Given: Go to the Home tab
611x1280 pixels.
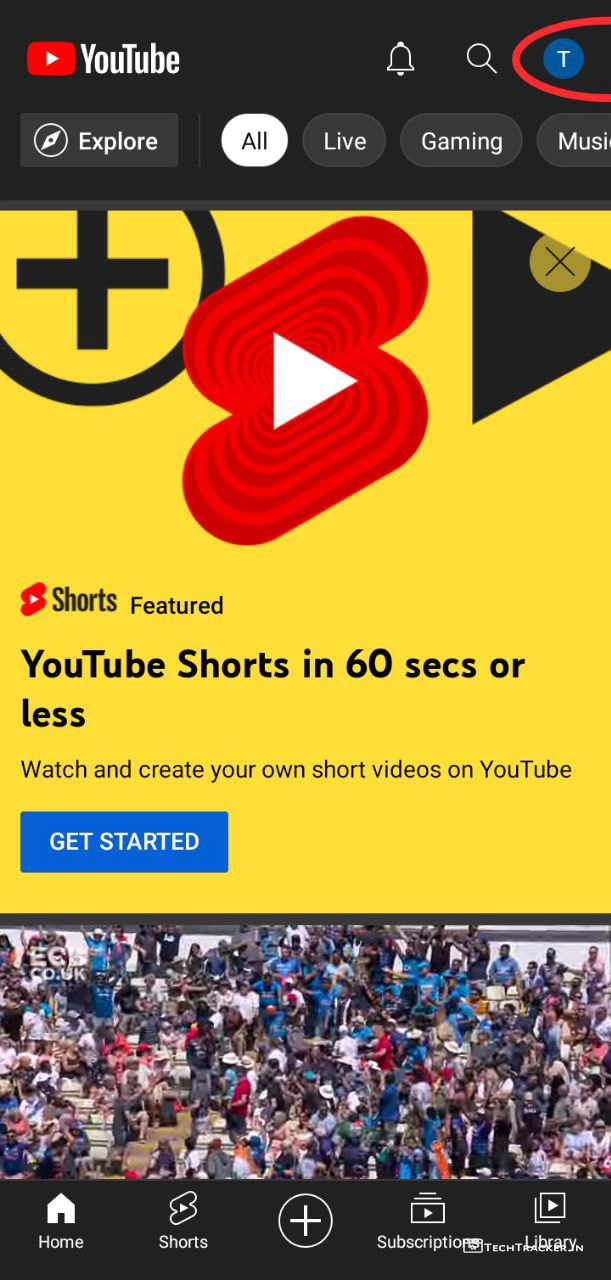Looking at the screenshot, I should 61,1222.
